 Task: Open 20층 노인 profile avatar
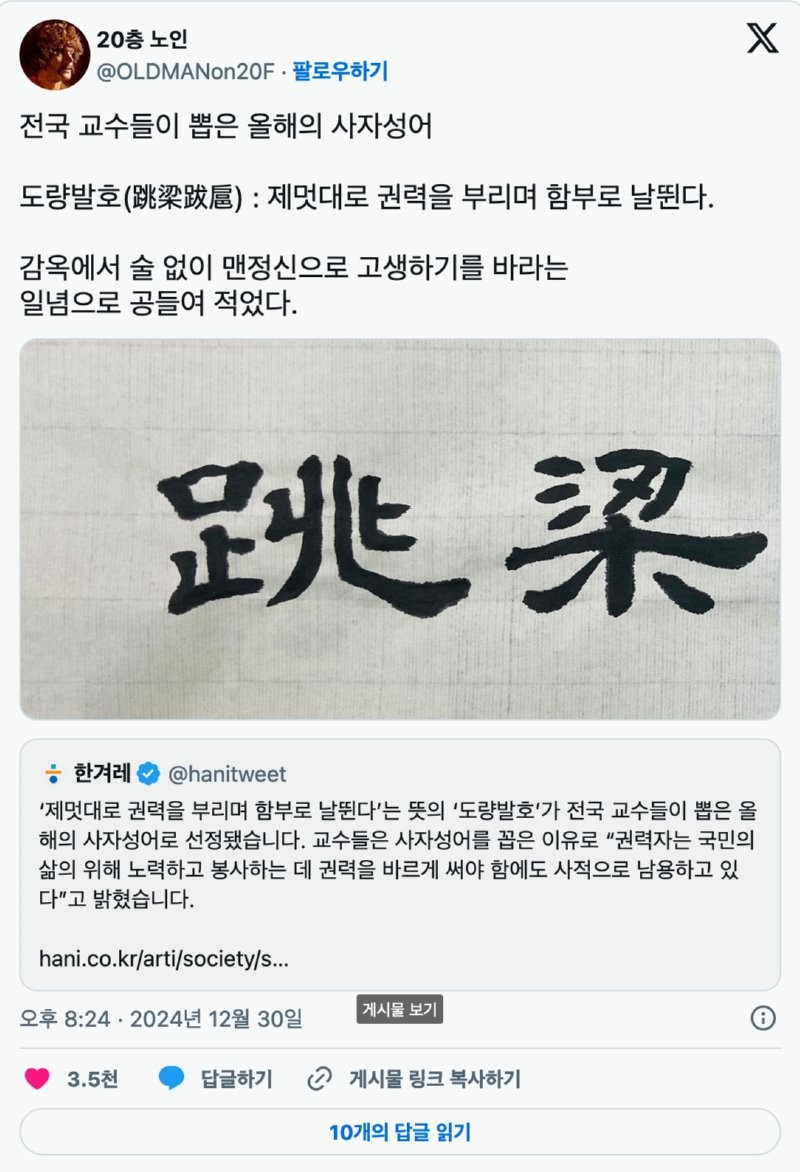(52, 54)
